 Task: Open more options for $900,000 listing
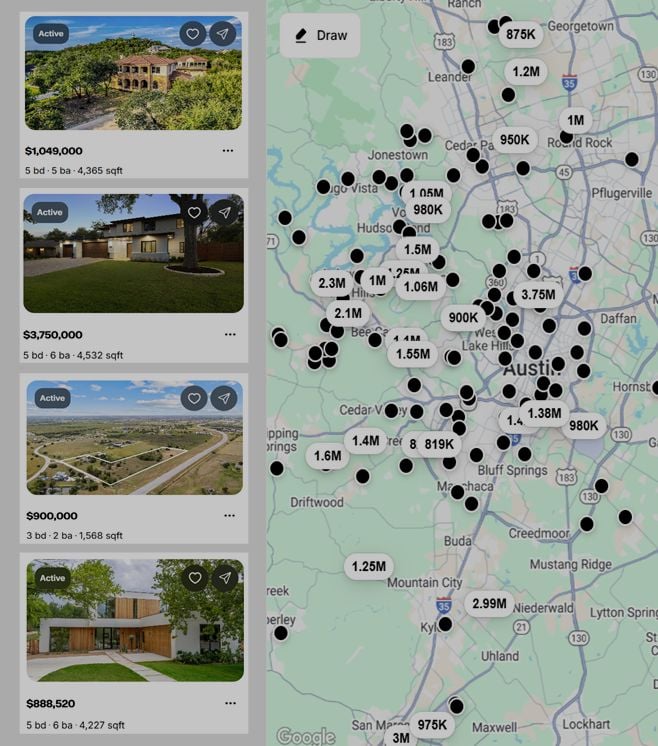[229, 516]
